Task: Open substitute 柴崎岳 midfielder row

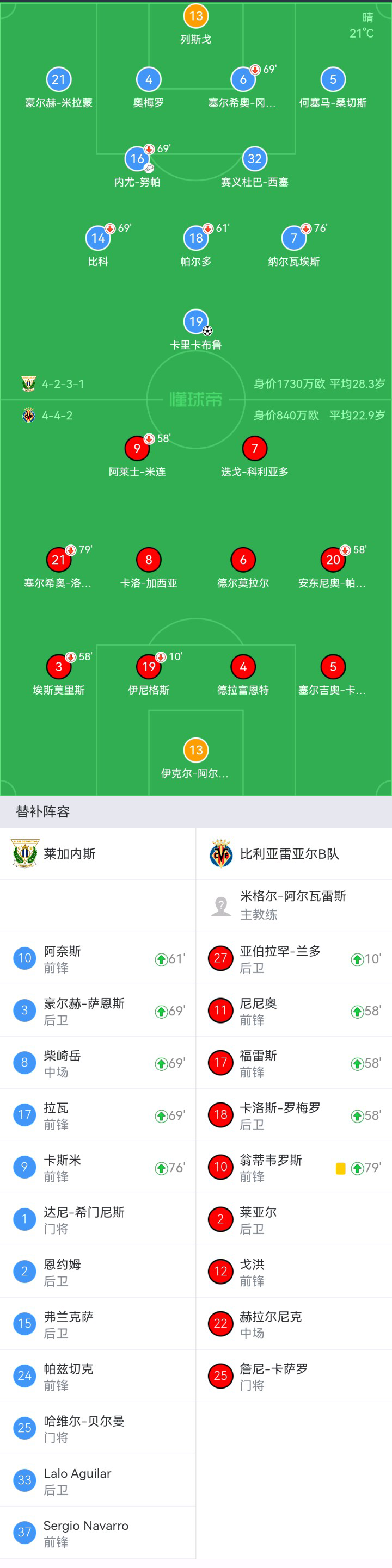Action: click(x=97, y=1063)
